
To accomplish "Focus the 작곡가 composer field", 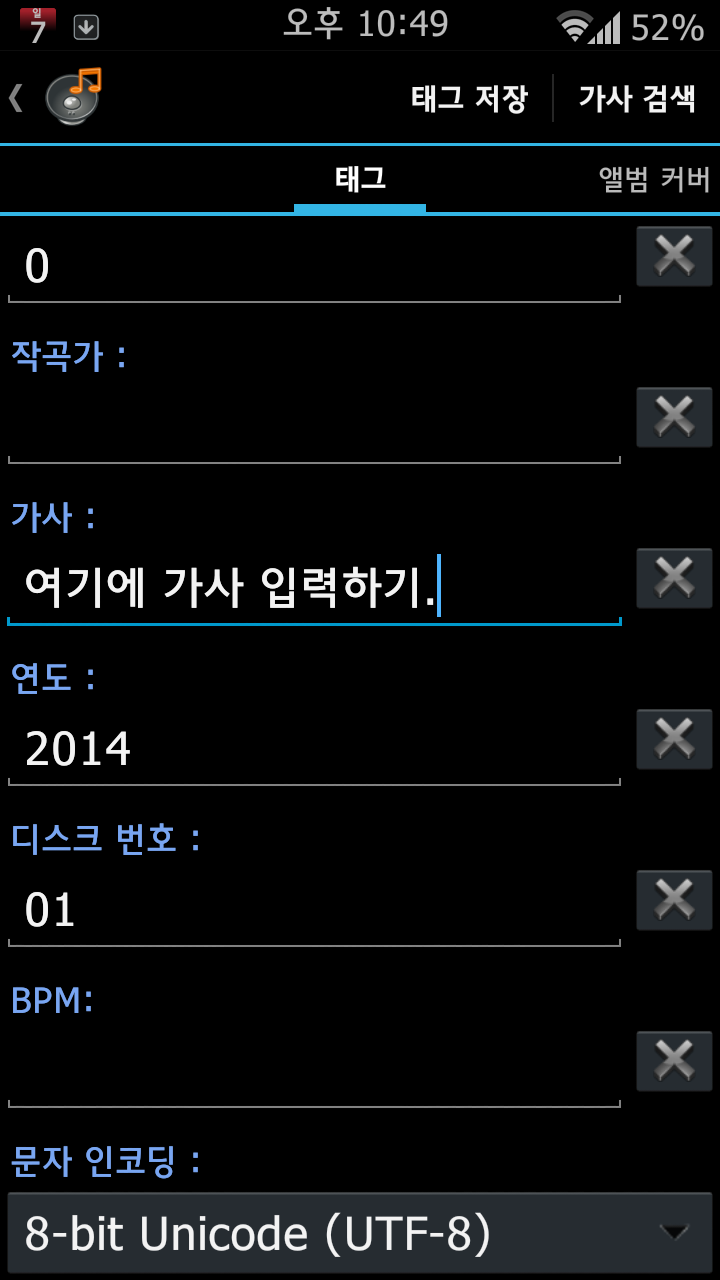I will click(314, 428).
